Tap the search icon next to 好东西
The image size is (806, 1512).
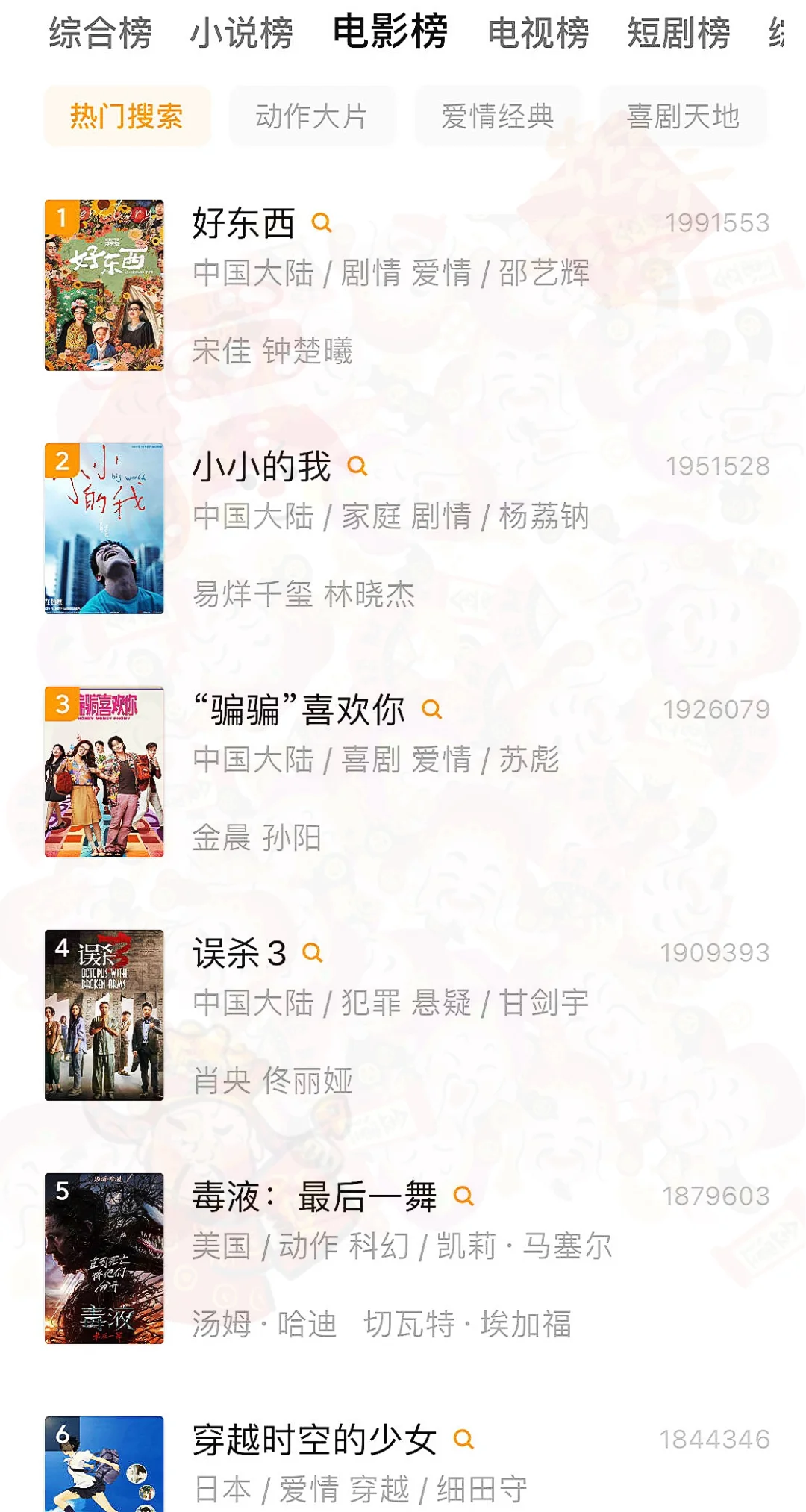322,223
